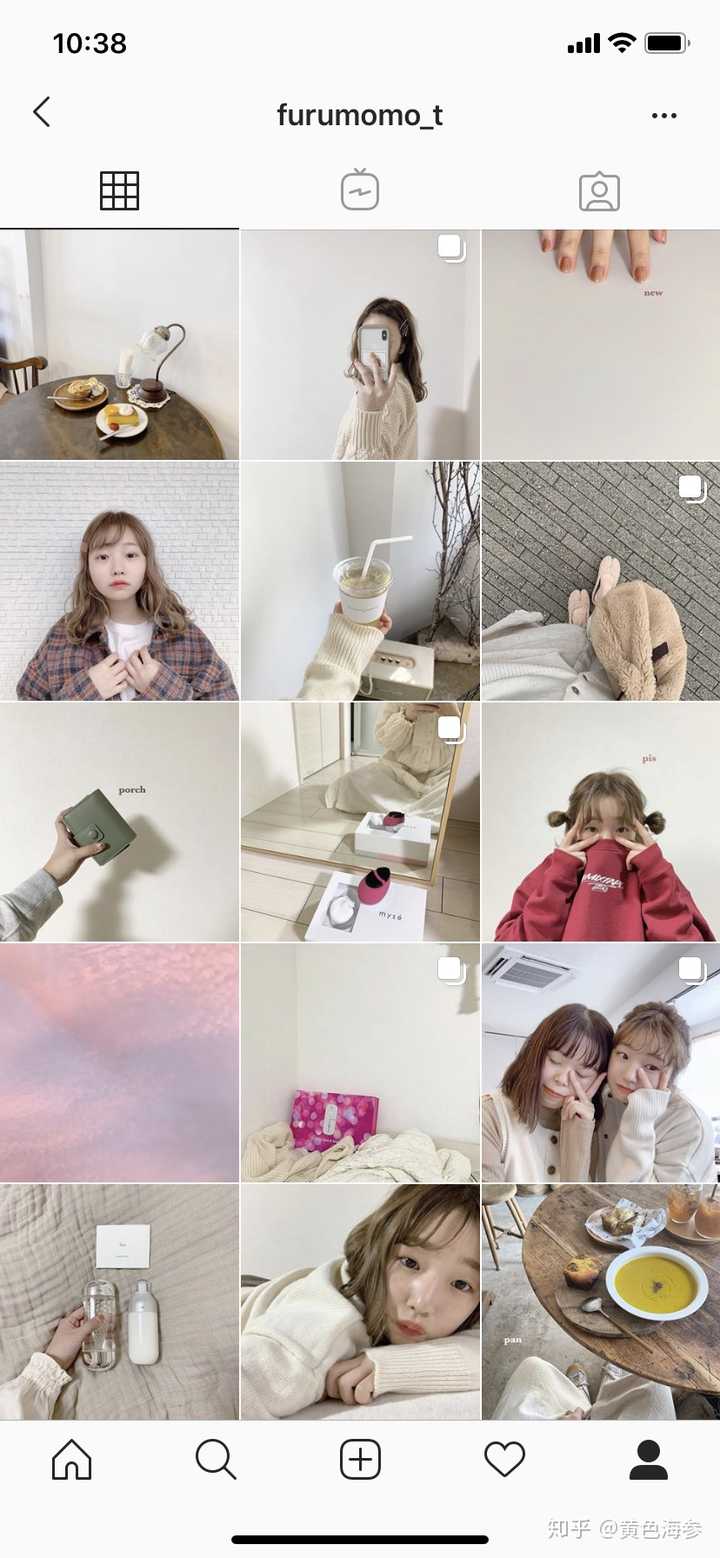Go to the home feed

tap(72, 1460)
